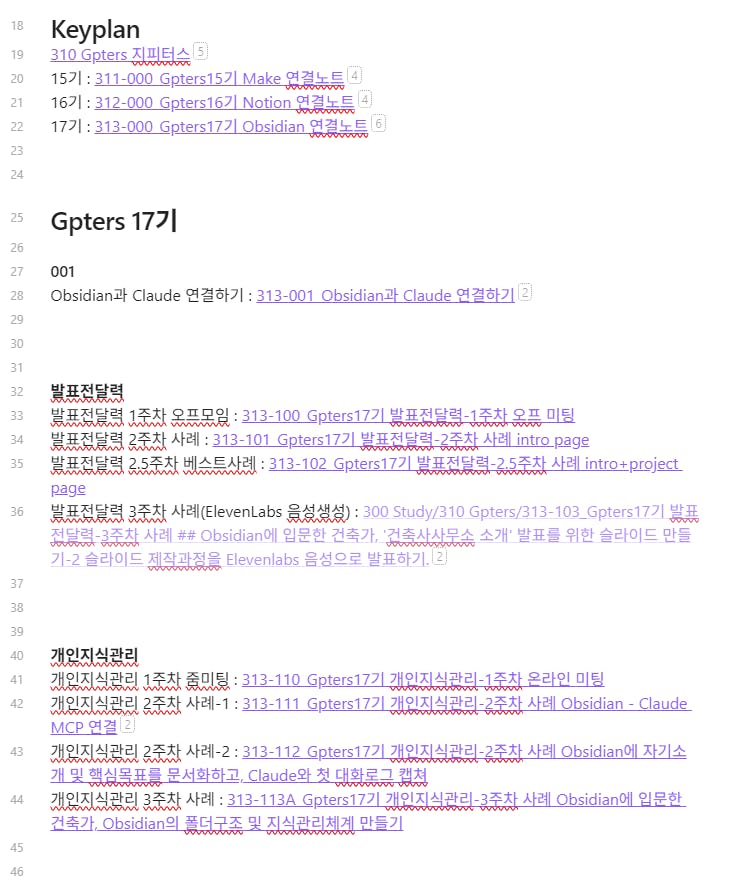Image resolution: width=740 pixels, height=885 pixels.
Task: Open the 310 Gpters 지피터스 link
Action: click(x=120, y=54)
